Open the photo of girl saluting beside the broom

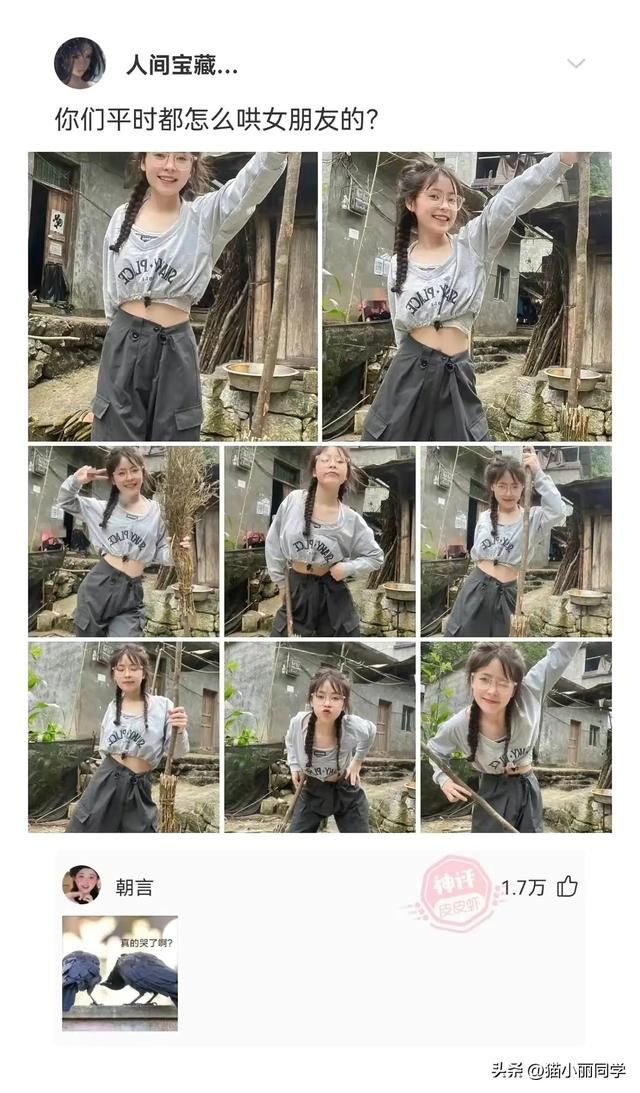tap(123, 541)
